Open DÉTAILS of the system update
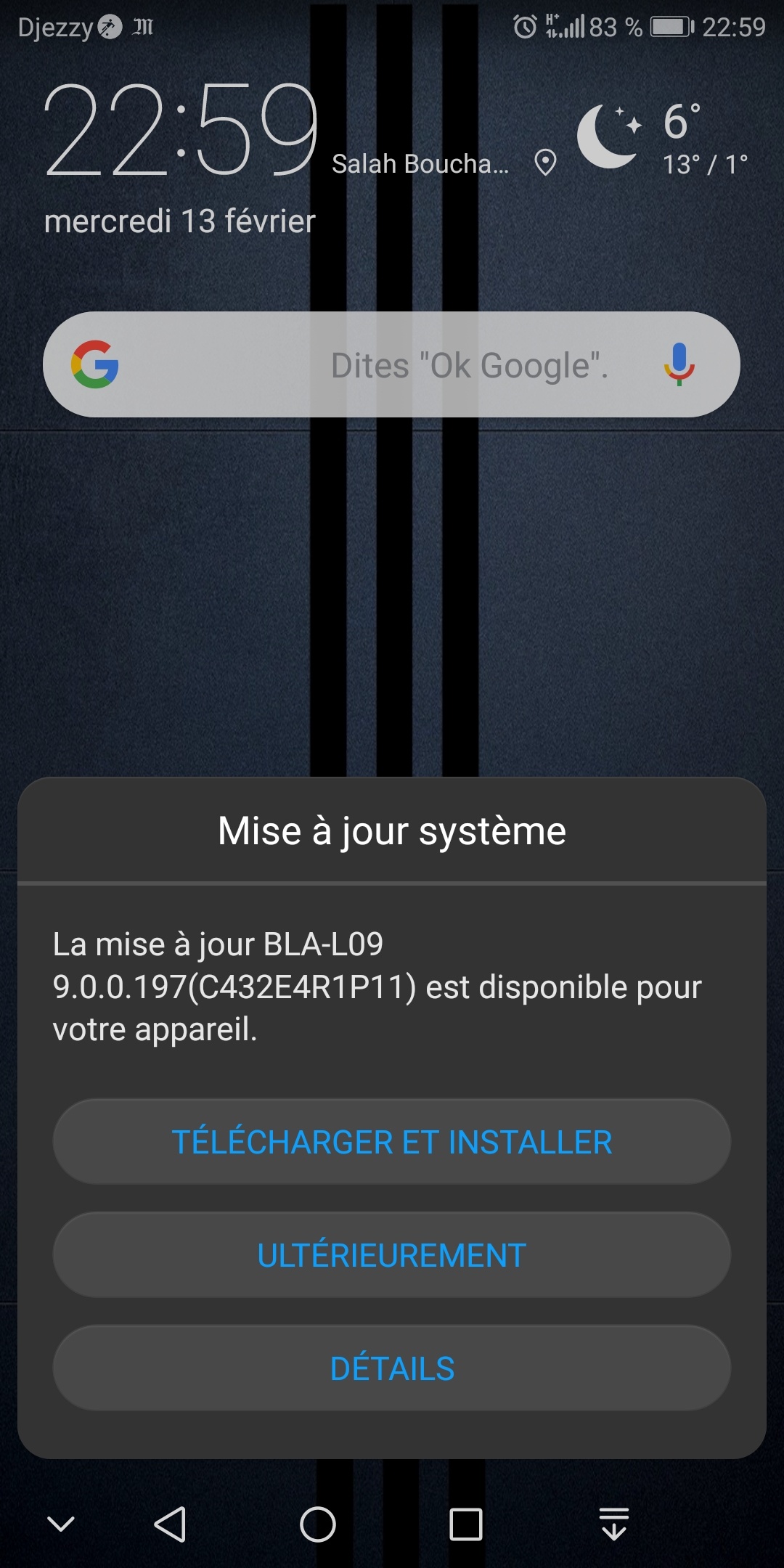 [392, 1368]
